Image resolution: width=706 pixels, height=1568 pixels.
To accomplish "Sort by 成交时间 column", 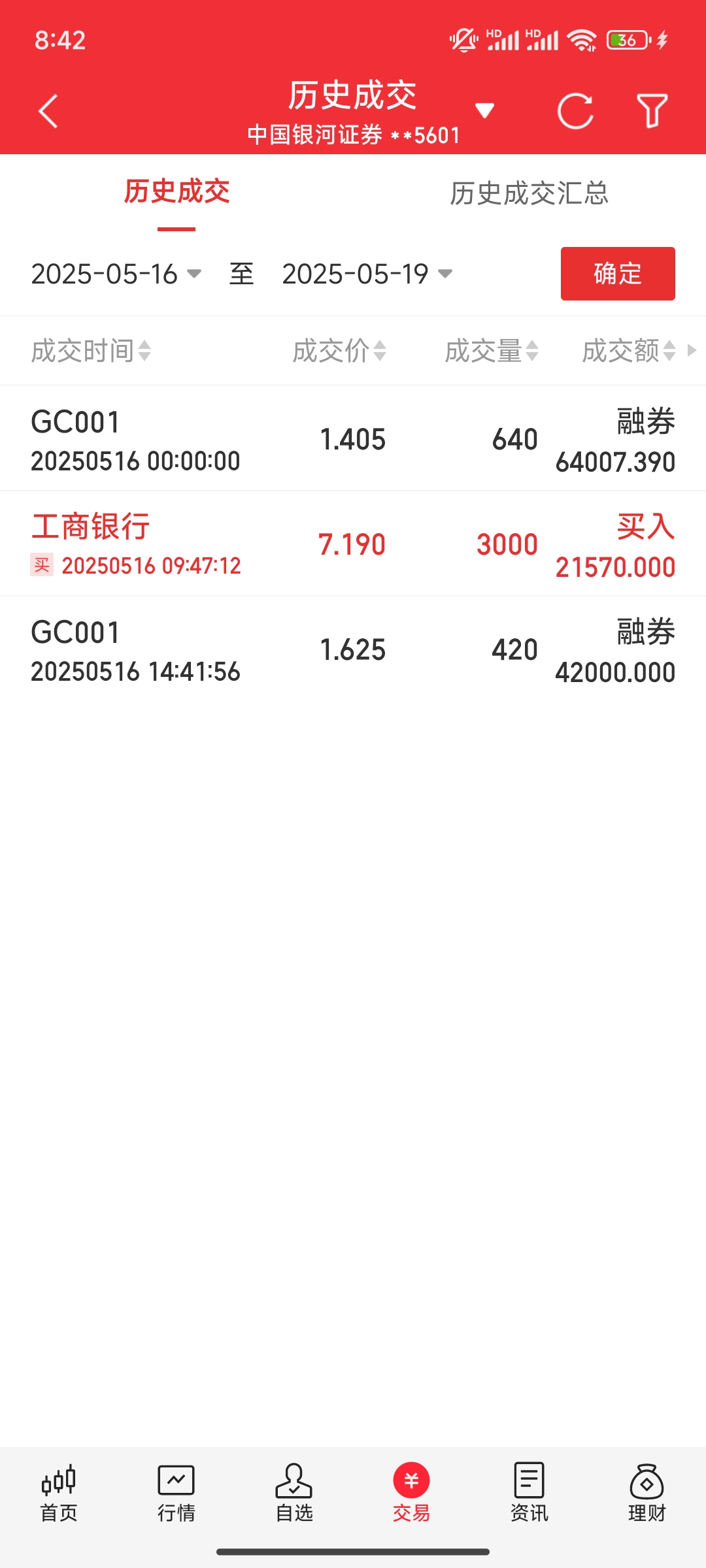I will coord(91,351).
